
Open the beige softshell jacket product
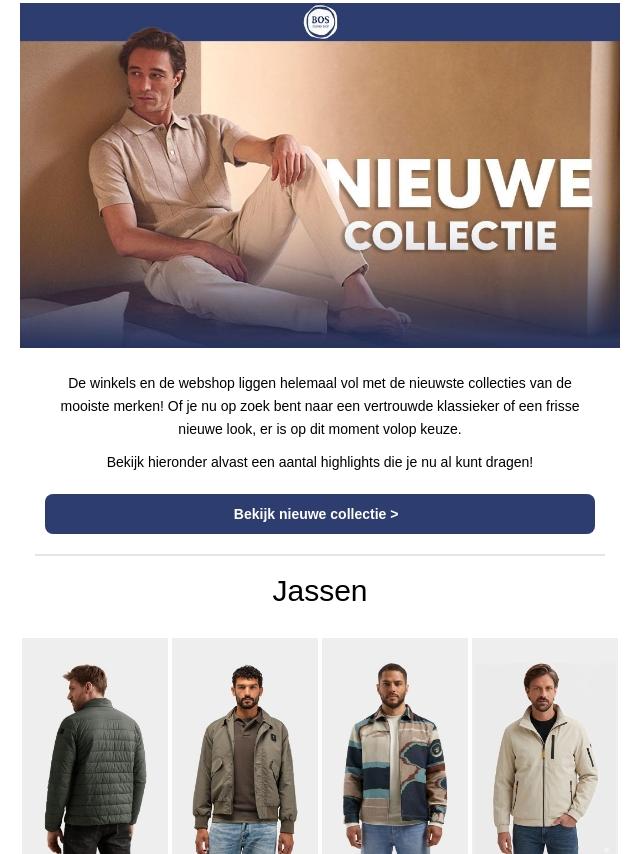click(545, 746)
